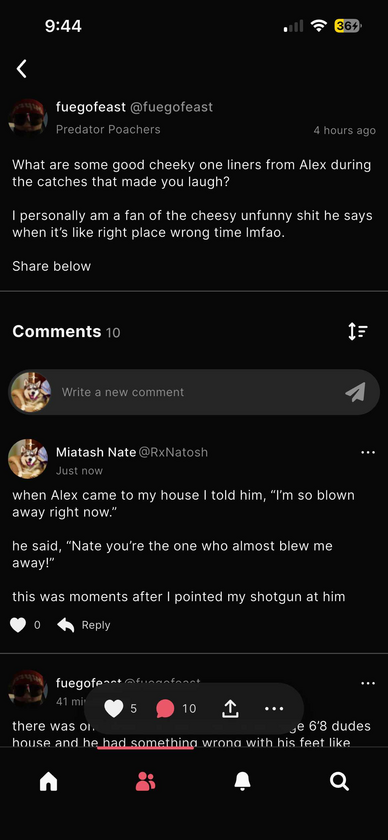Viewport: 388px width, 840px height.
Task: Sort comments with the sort icon
Action: [357, 332]
